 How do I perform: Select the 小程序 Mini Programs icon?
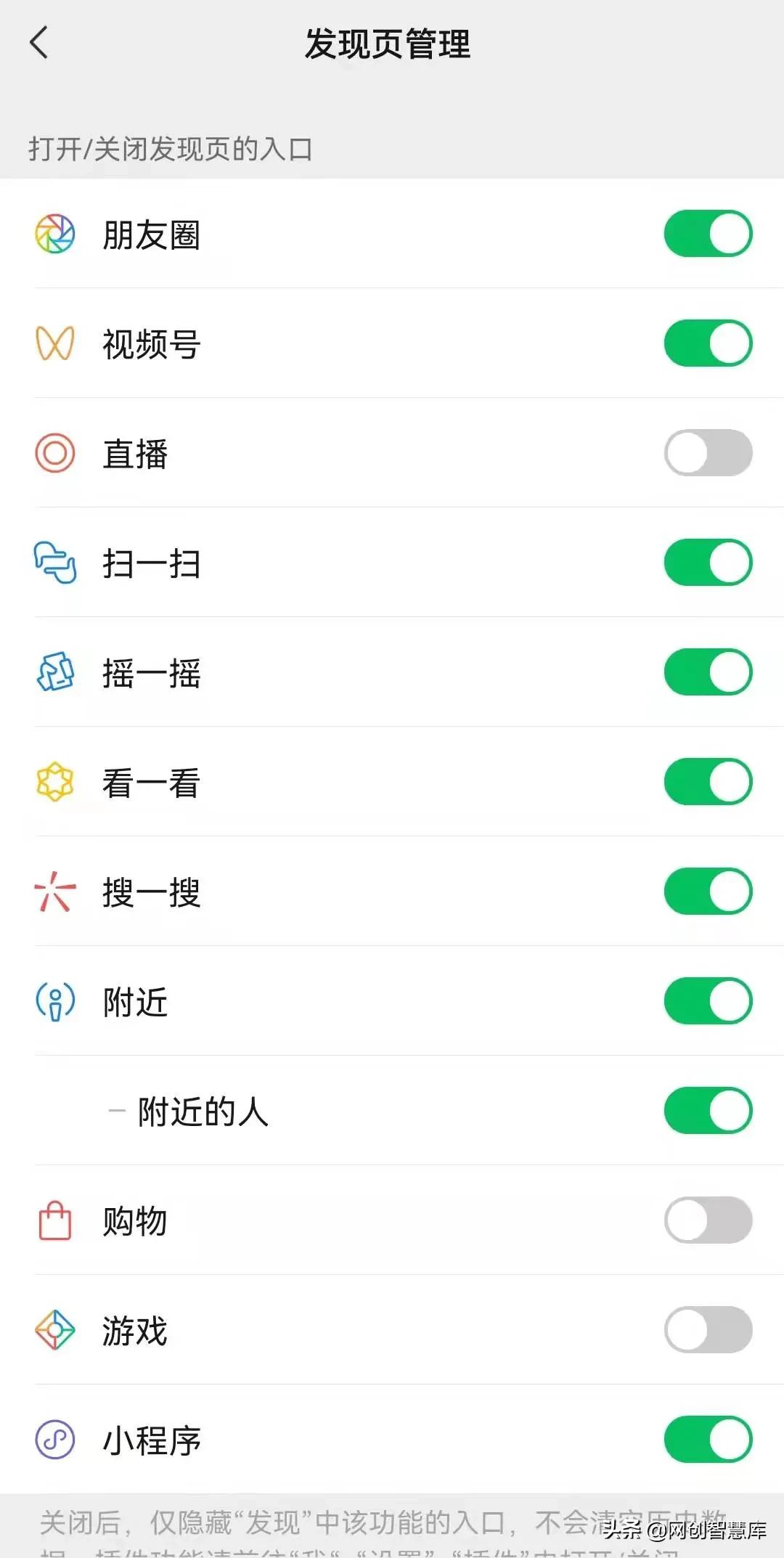(54, 1441)
